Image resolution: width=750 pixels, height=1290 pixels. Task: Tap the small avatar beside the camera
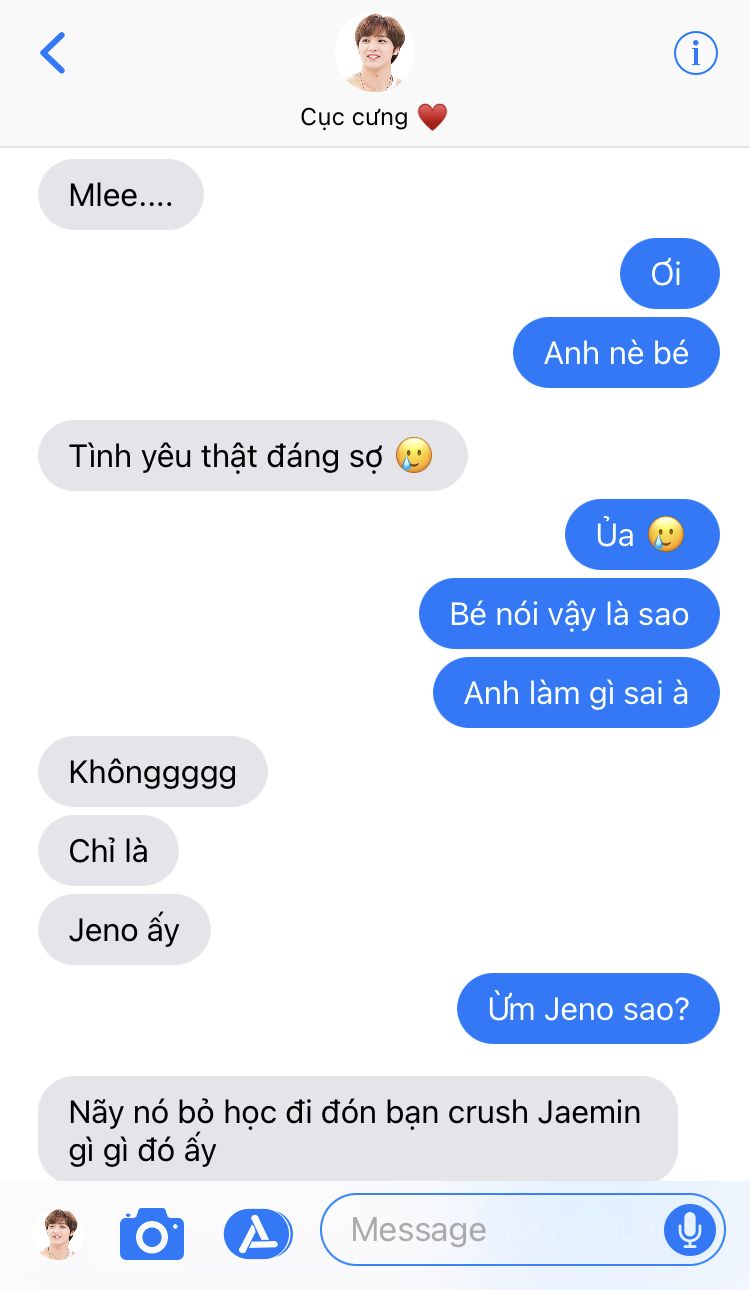pyautogui.click(x=56, y=1233)
